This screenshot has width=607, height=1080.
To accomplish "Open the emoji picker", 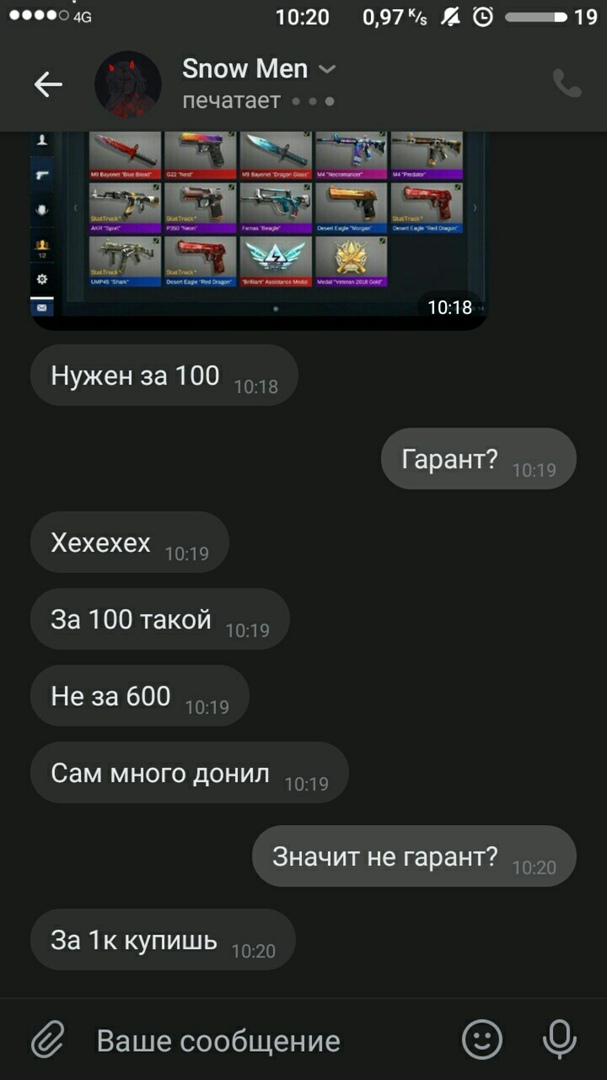I will click(482, 1040).
